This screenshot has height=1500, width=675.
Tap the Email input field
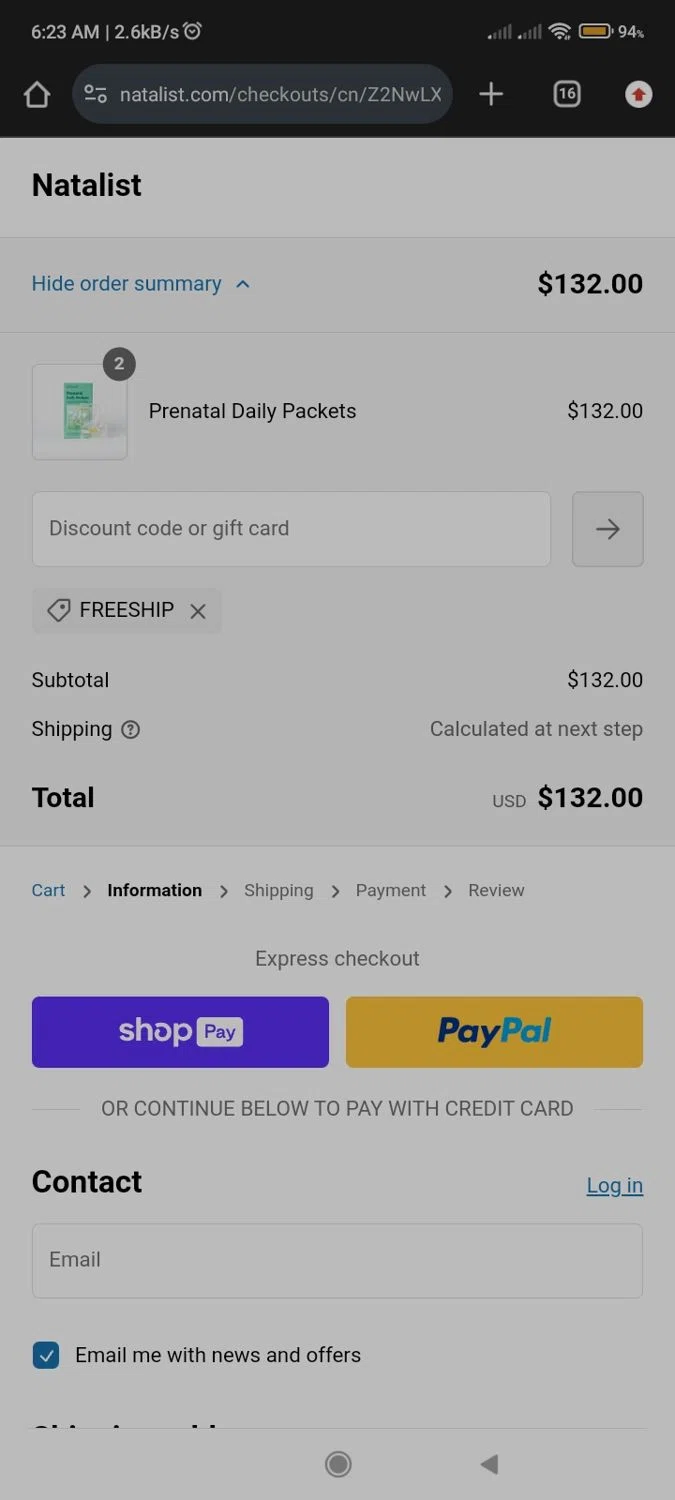point(337,1261)
